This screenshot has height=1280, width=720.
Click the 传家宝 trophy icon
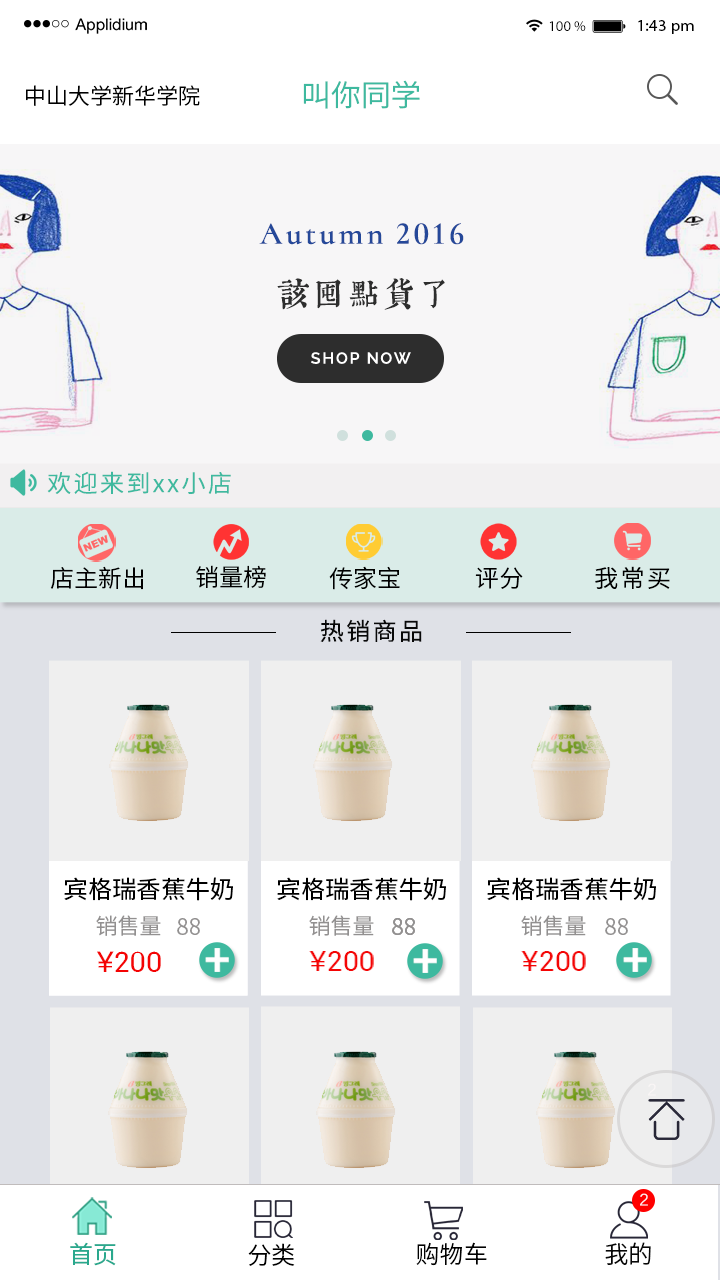364,543
